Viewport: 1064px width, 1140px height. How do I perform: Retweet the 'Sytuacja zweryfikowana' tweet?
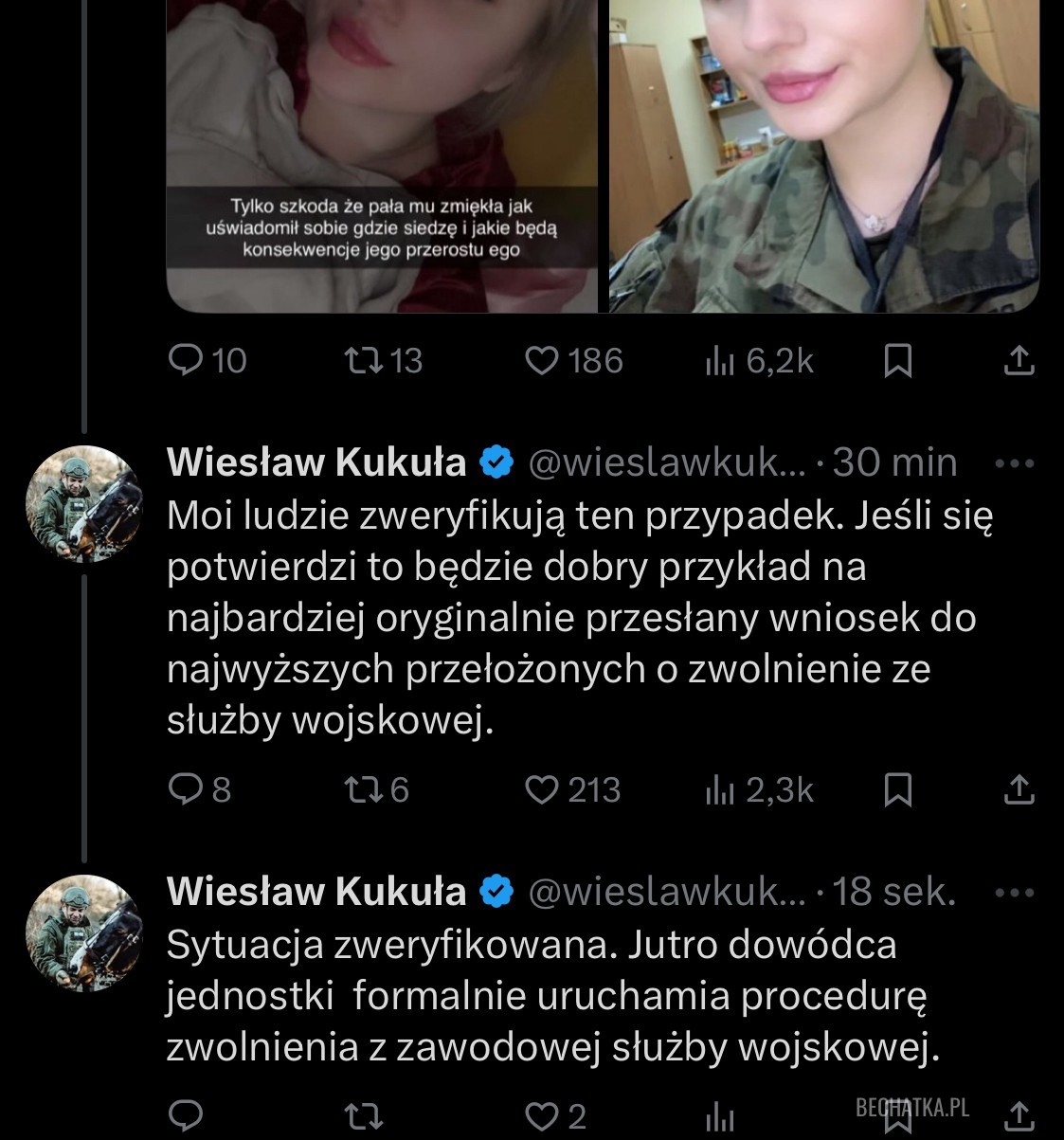(x=361, y=1116)
